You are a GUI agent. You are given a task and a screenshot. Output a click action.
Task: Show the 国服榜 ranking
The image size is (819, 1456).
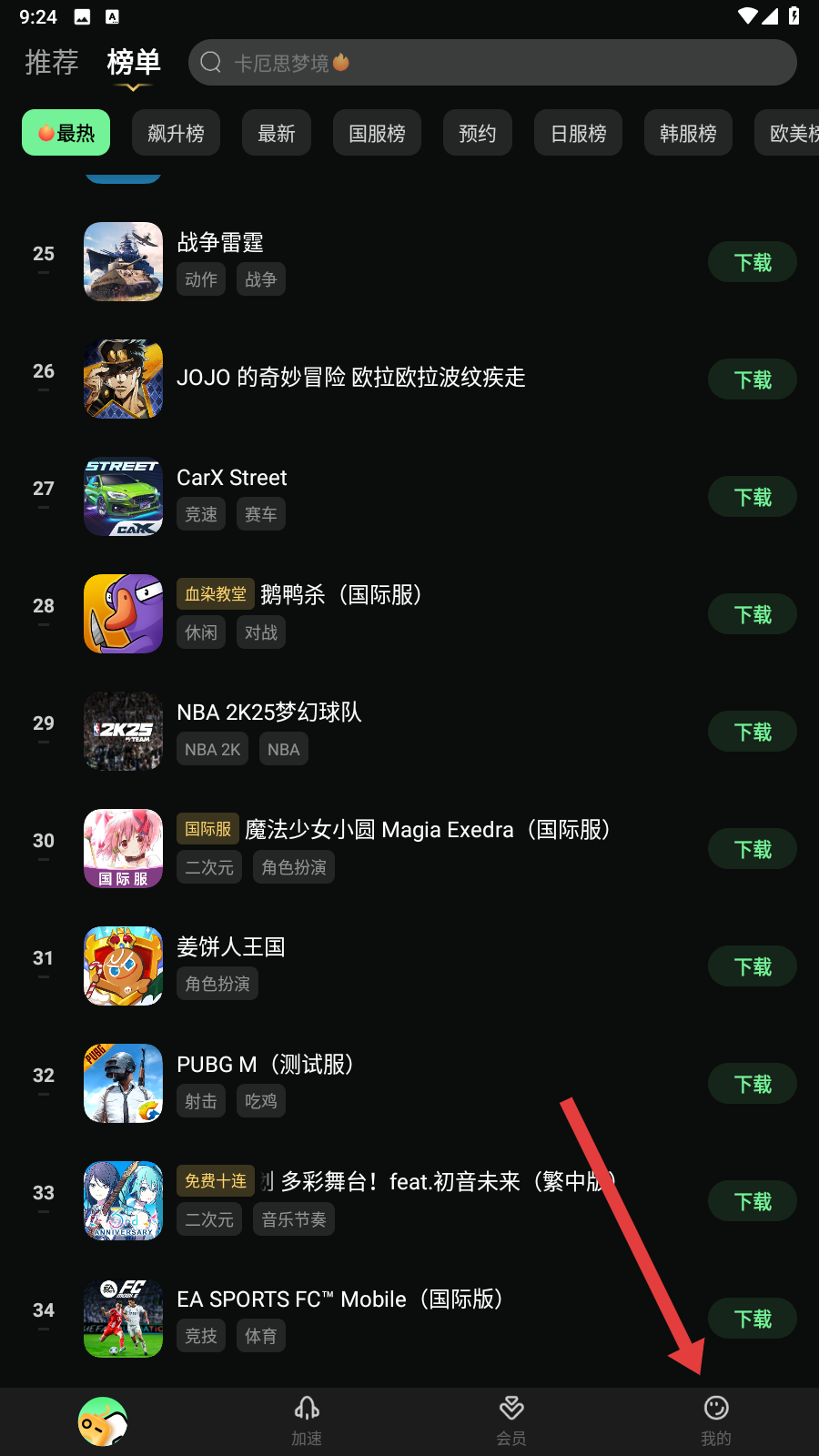pyautogui.click(x=377, y=133)
